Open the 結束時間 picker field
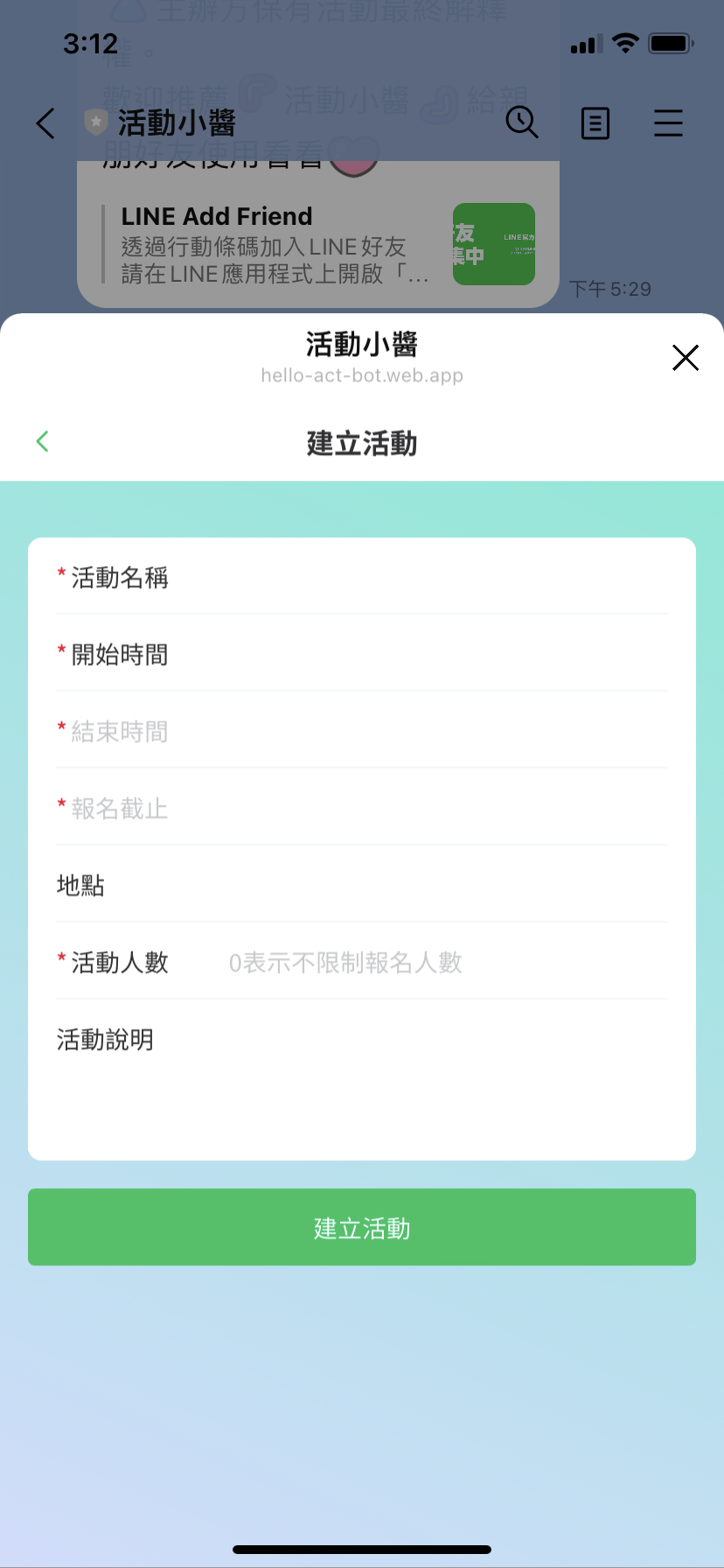 pyautogui.click(x=361, y=731)
